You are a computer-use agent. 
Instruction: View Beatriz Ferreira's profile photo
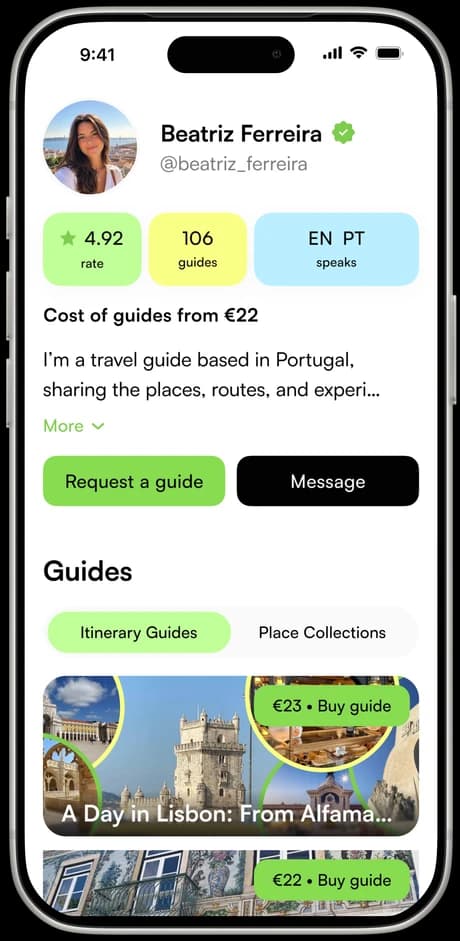[x=90, y=147]
